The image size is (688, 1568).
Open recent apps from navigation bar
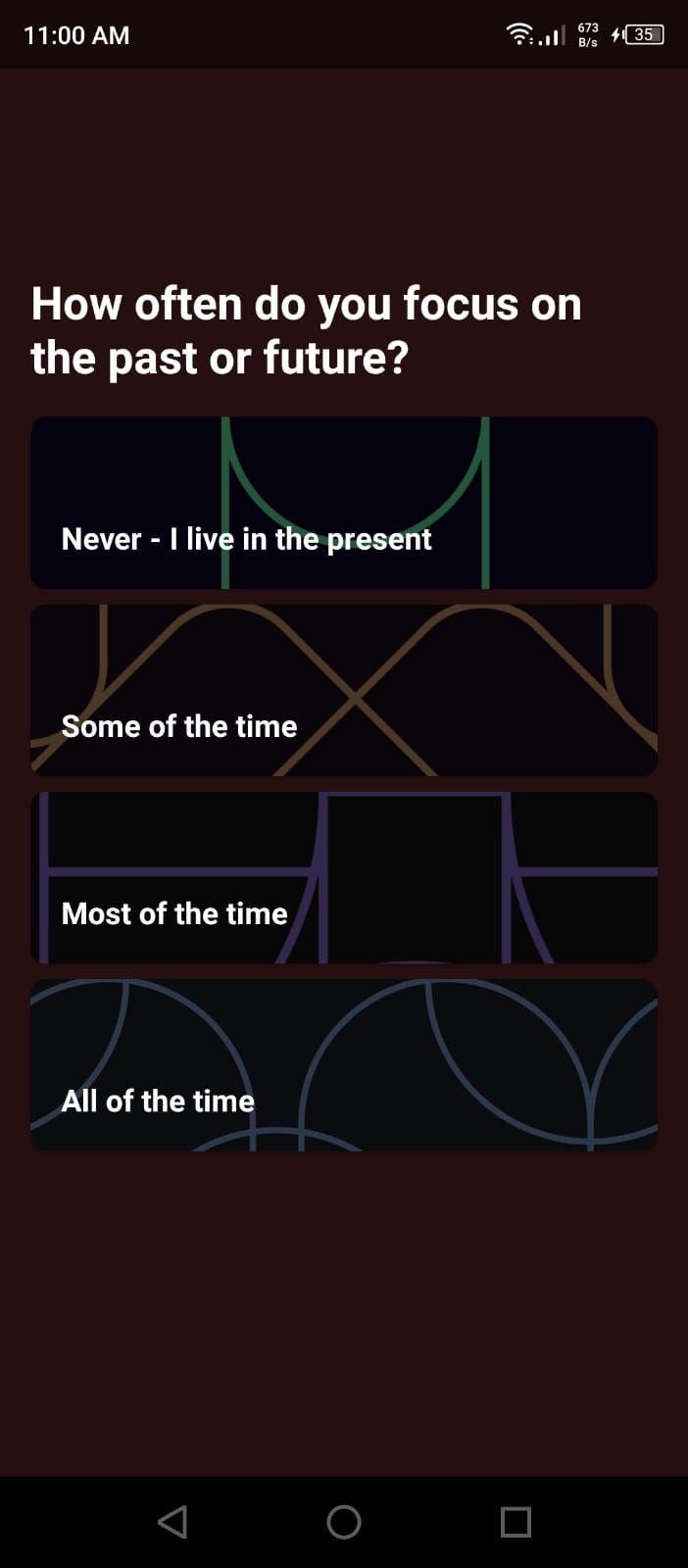[516, 1522]
